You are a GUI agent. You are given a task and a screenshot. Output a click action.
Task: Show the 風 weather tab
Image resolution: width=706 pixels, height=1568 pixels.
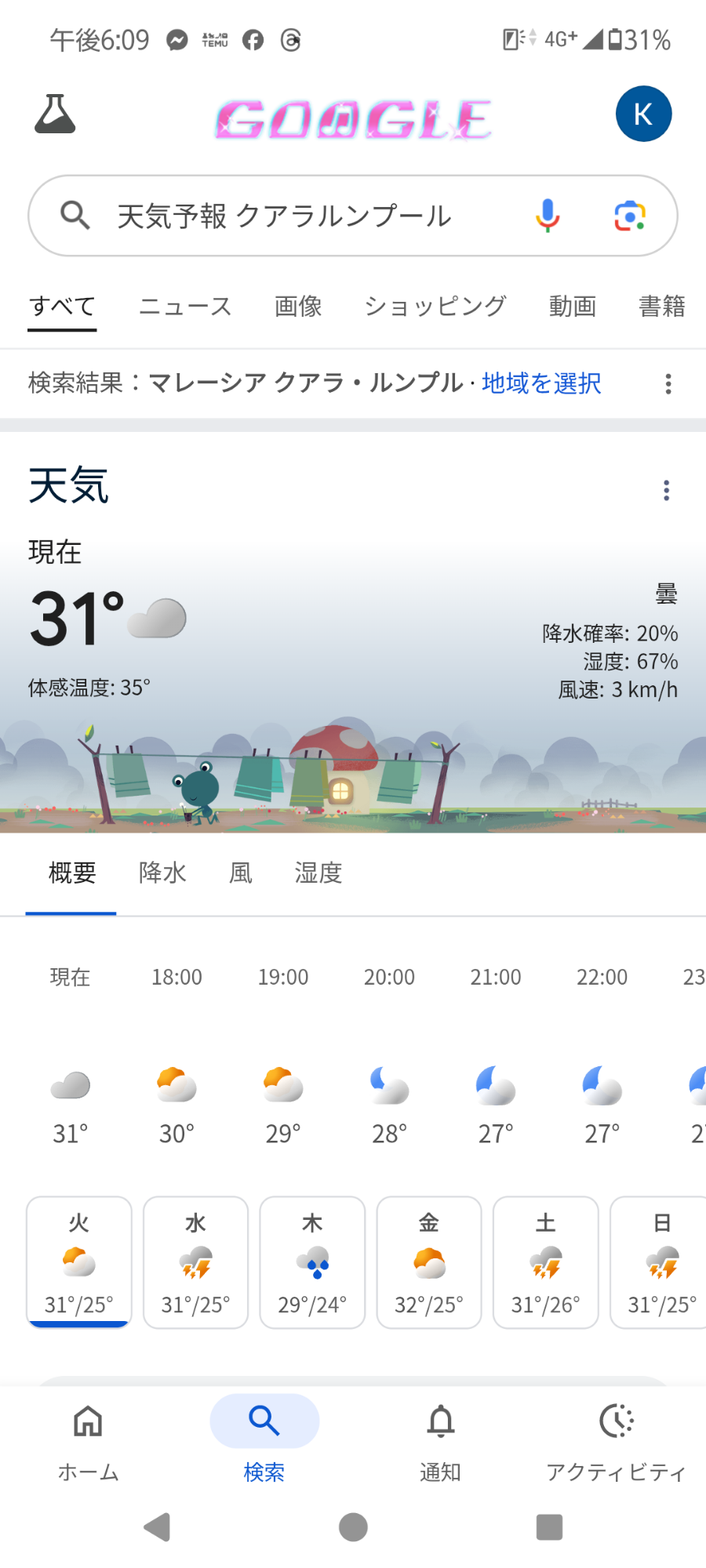[x=240, y=873]
